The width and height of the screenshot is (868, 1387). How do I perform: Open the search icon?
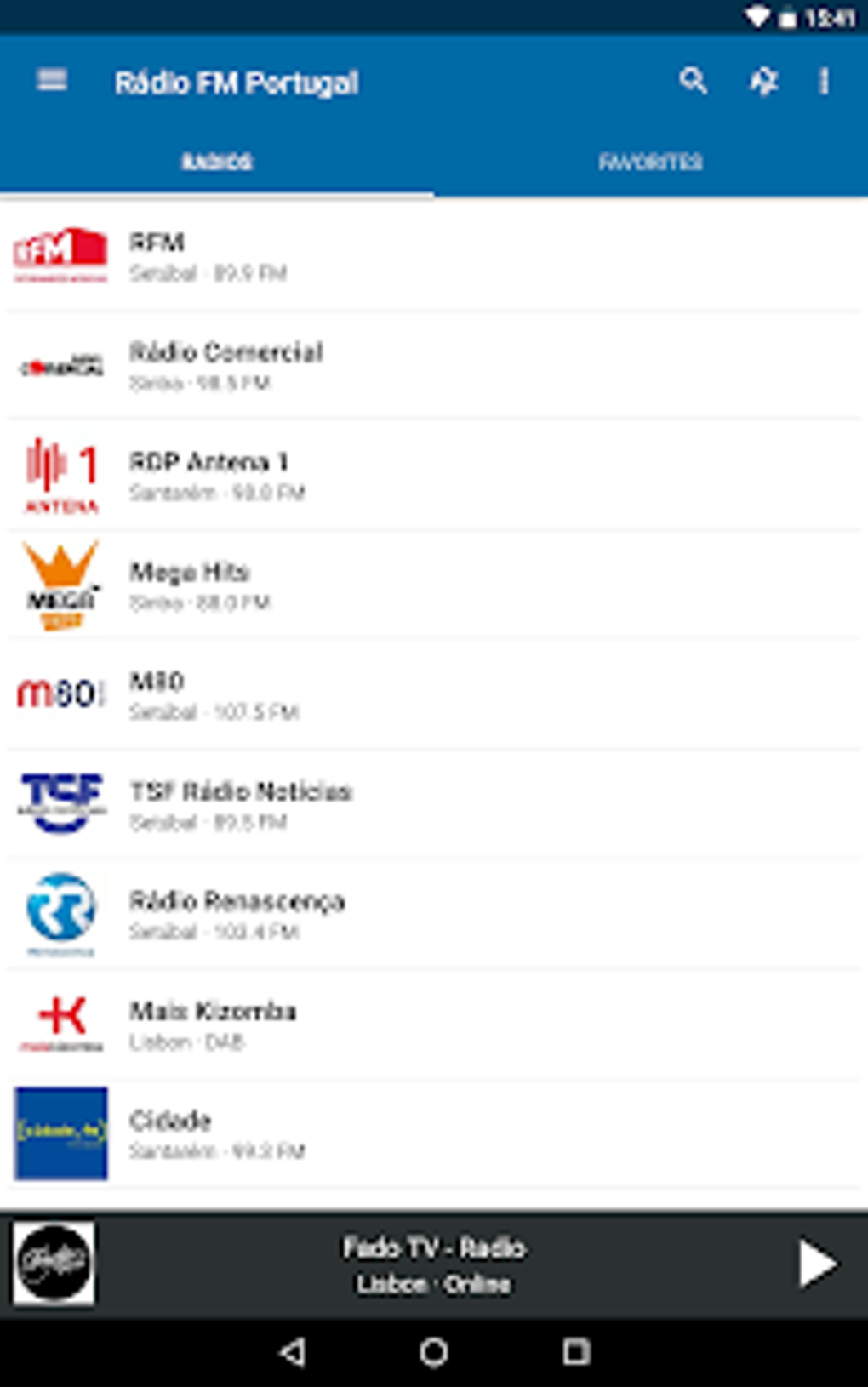694,82
